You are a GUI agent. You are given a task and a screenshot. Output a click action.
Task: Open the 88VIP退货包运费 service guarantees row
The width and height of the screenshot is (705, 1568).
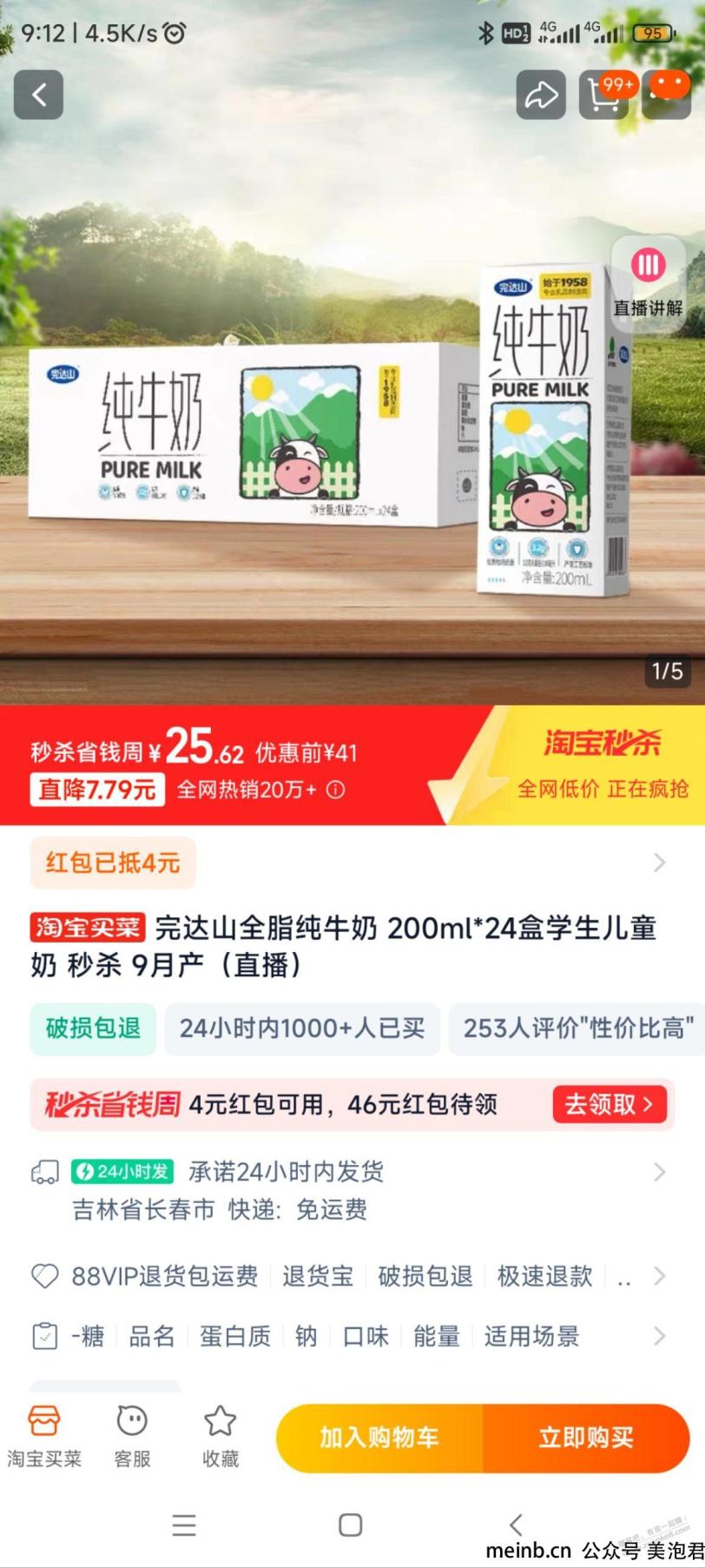[352, 1276]
